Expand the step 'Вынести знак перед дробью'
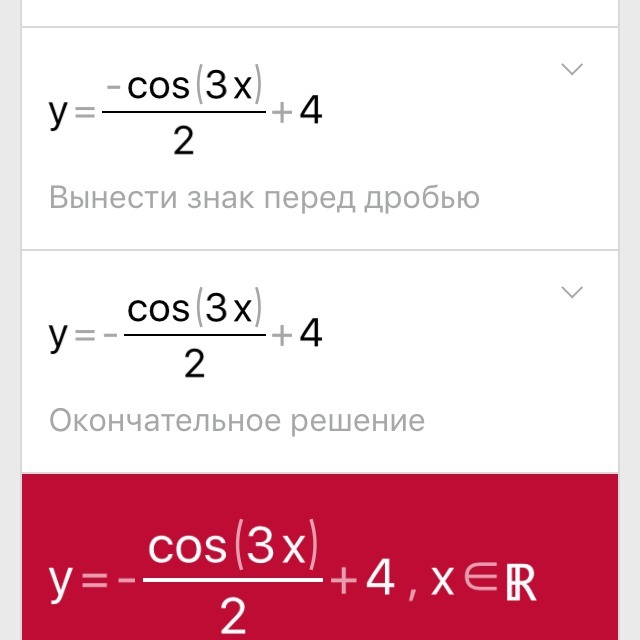This screenshot has height=640, width=640. click(x=571, y=70)
